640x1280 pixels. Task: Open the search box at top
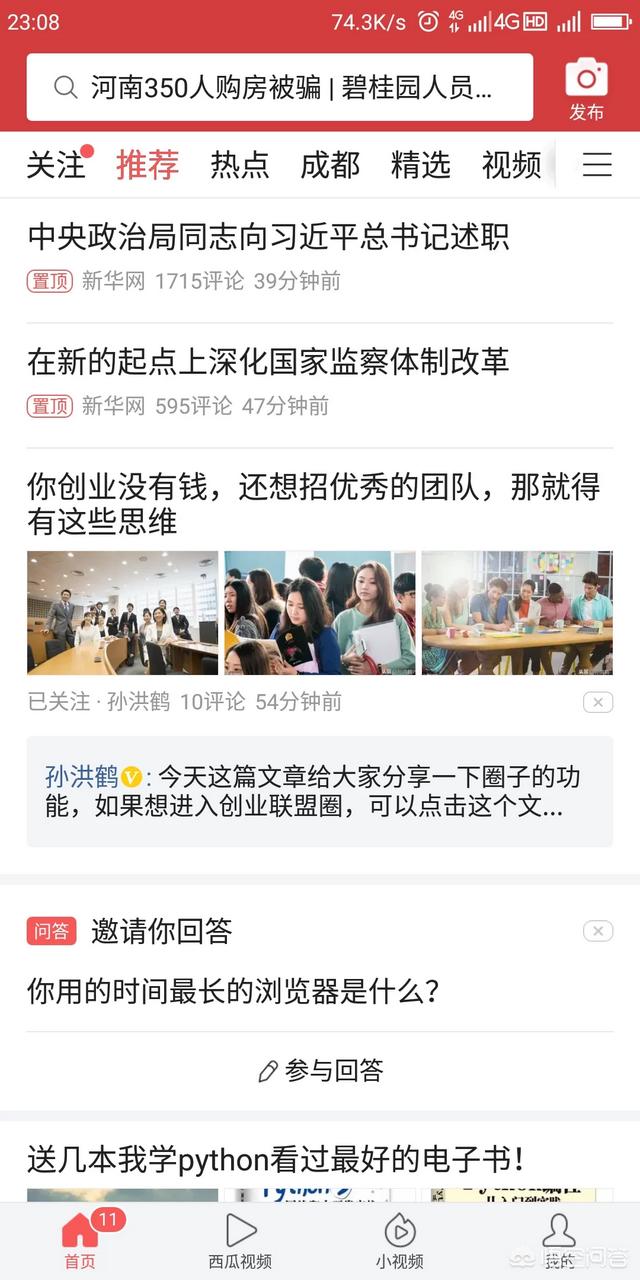tap(280, 88)
